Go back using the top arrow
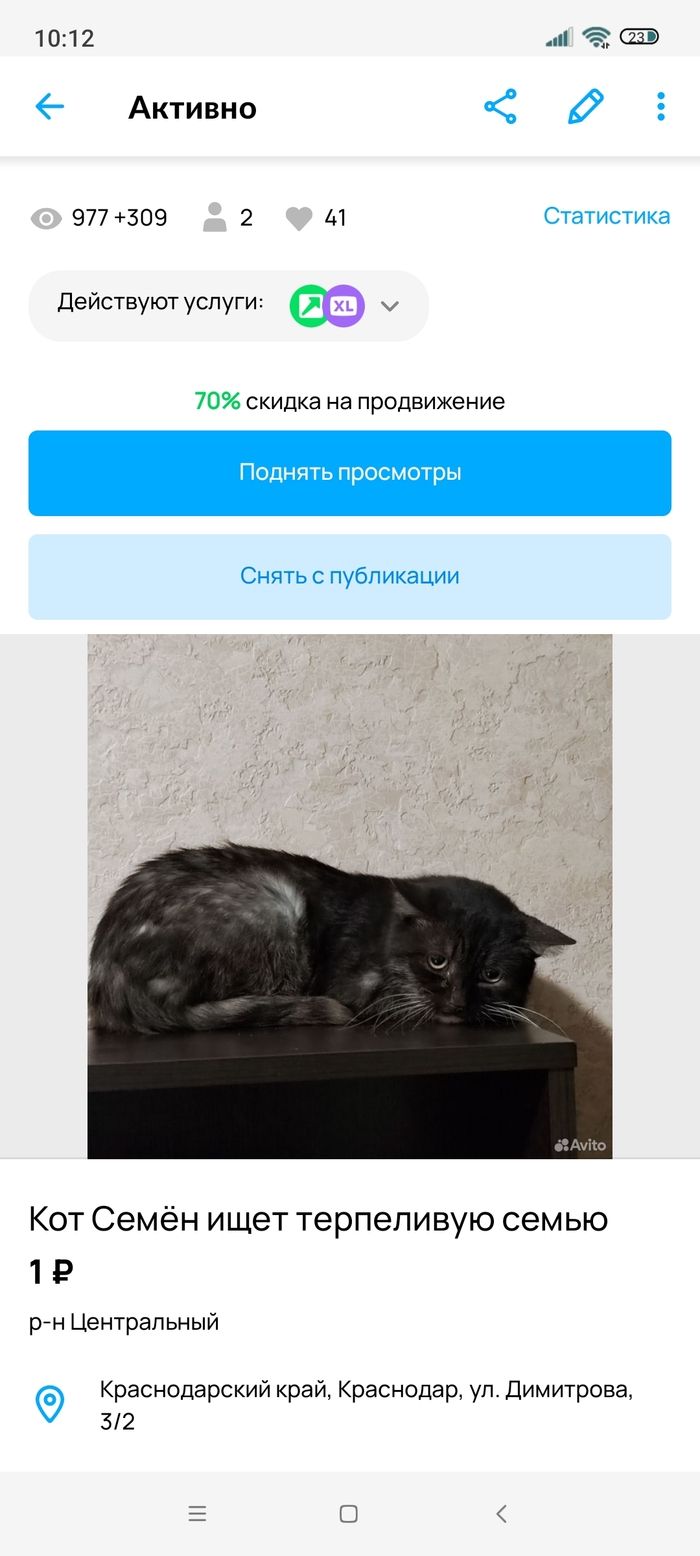Image resolution: width=700 pixels, height=1556 pixels. (49, 107)
